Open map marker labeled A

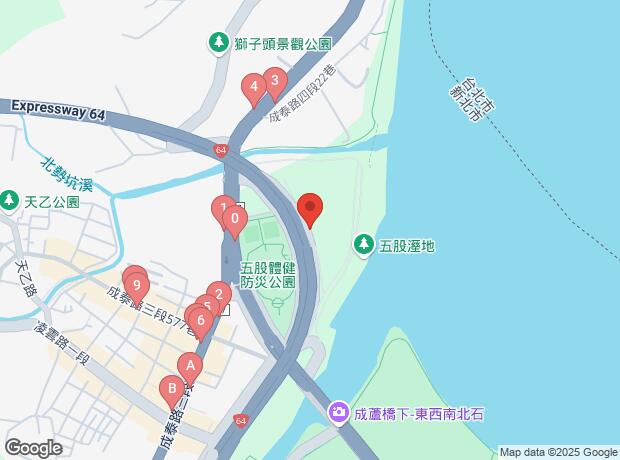coord(189,366)
